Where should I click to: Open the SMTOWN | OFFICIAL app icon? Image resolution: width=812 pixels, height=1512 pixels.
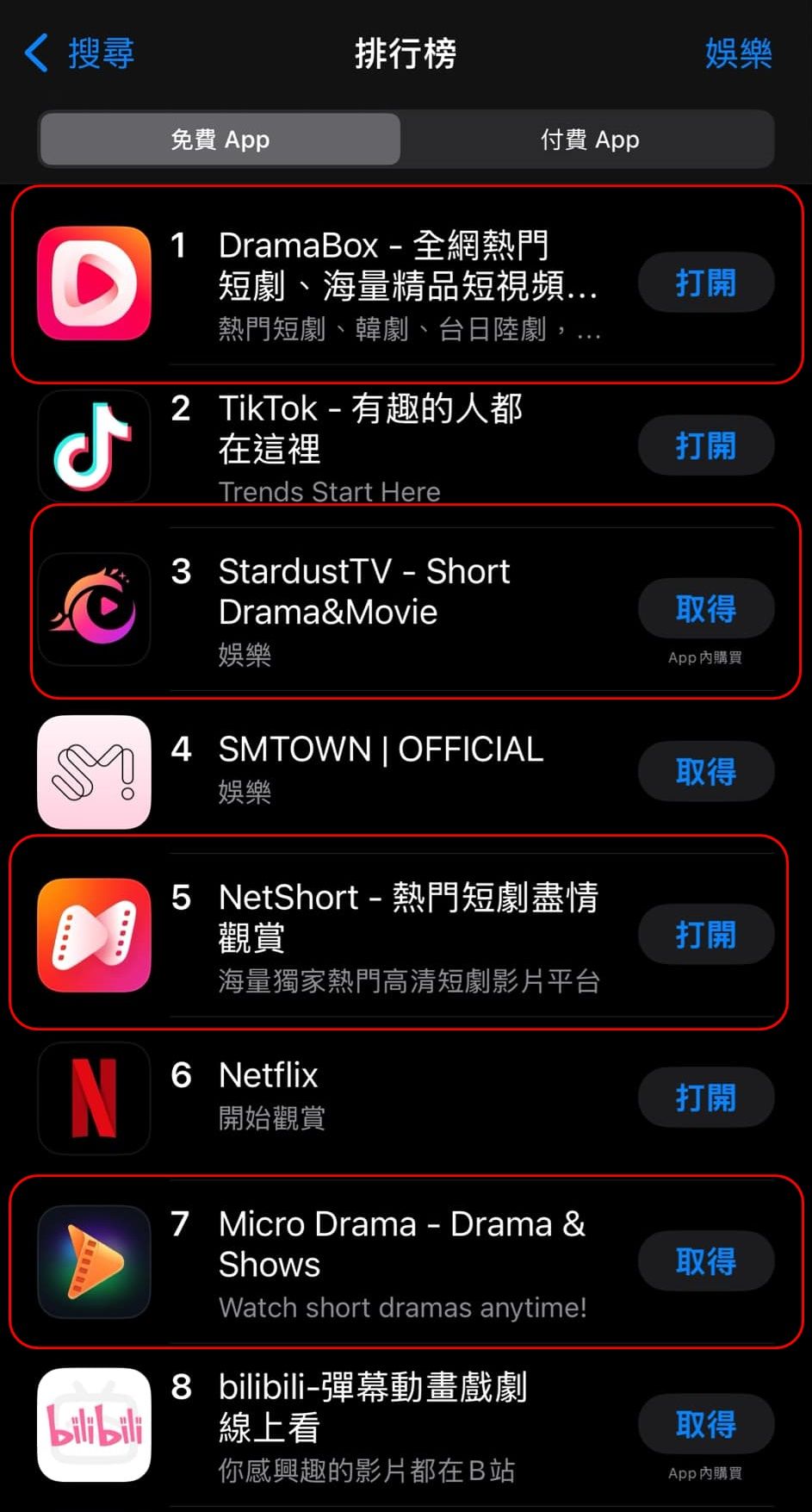93,771
